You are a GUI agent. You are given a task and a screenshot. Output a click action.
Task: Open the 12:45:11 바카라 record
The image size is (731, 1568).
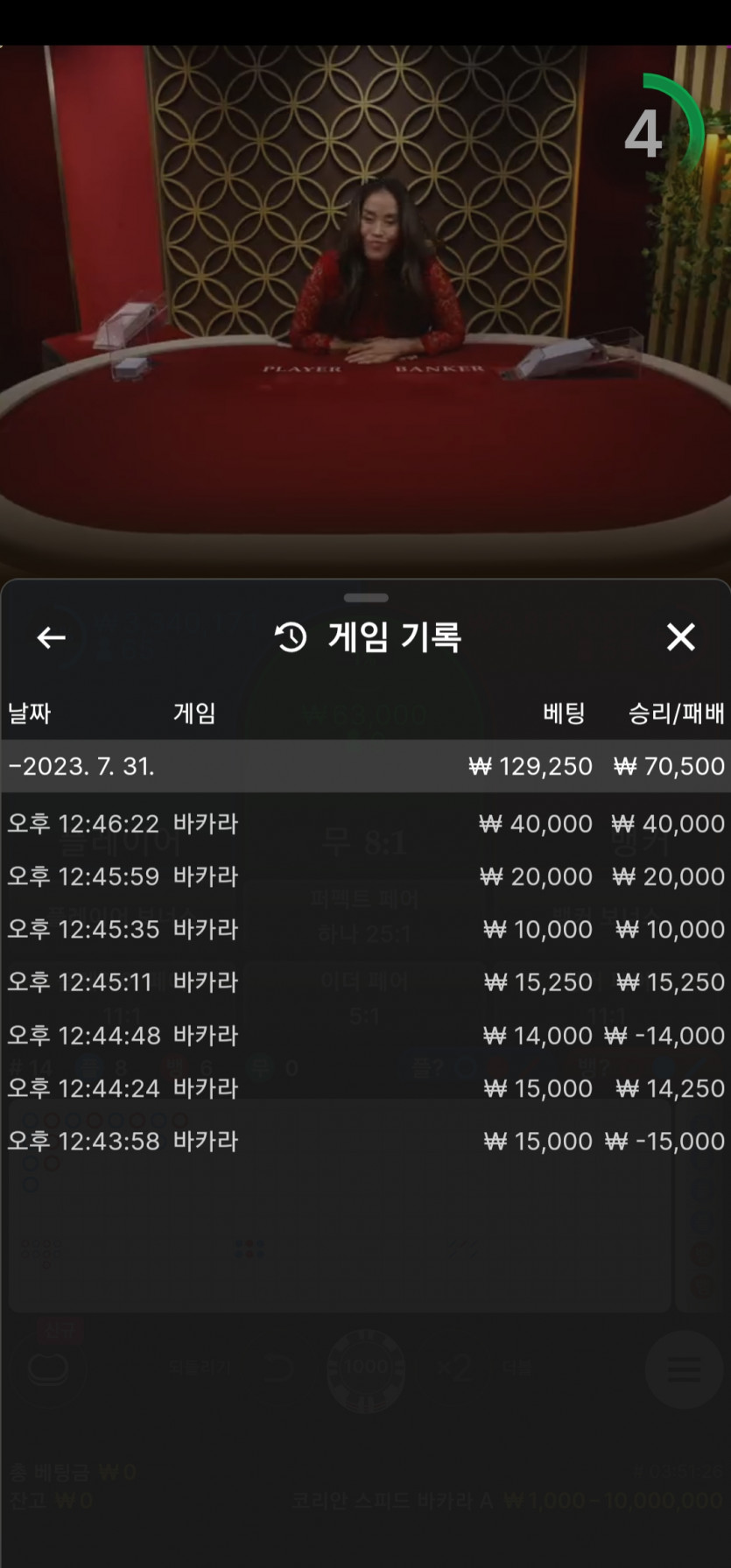click(x=366, y=982)
